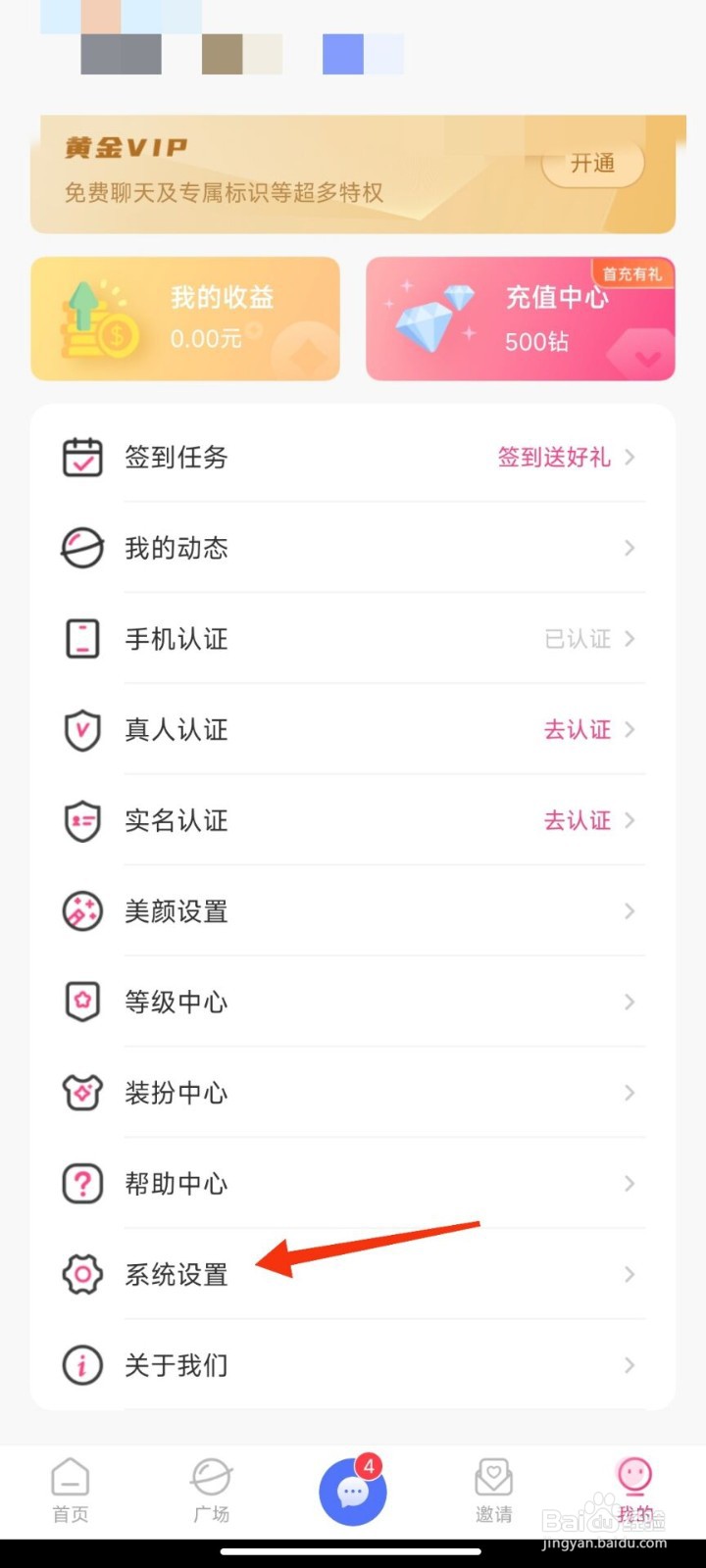Open the 实名认证 ID shield icon
This screenshot has width=706, height=1568.
coord(81,820)
